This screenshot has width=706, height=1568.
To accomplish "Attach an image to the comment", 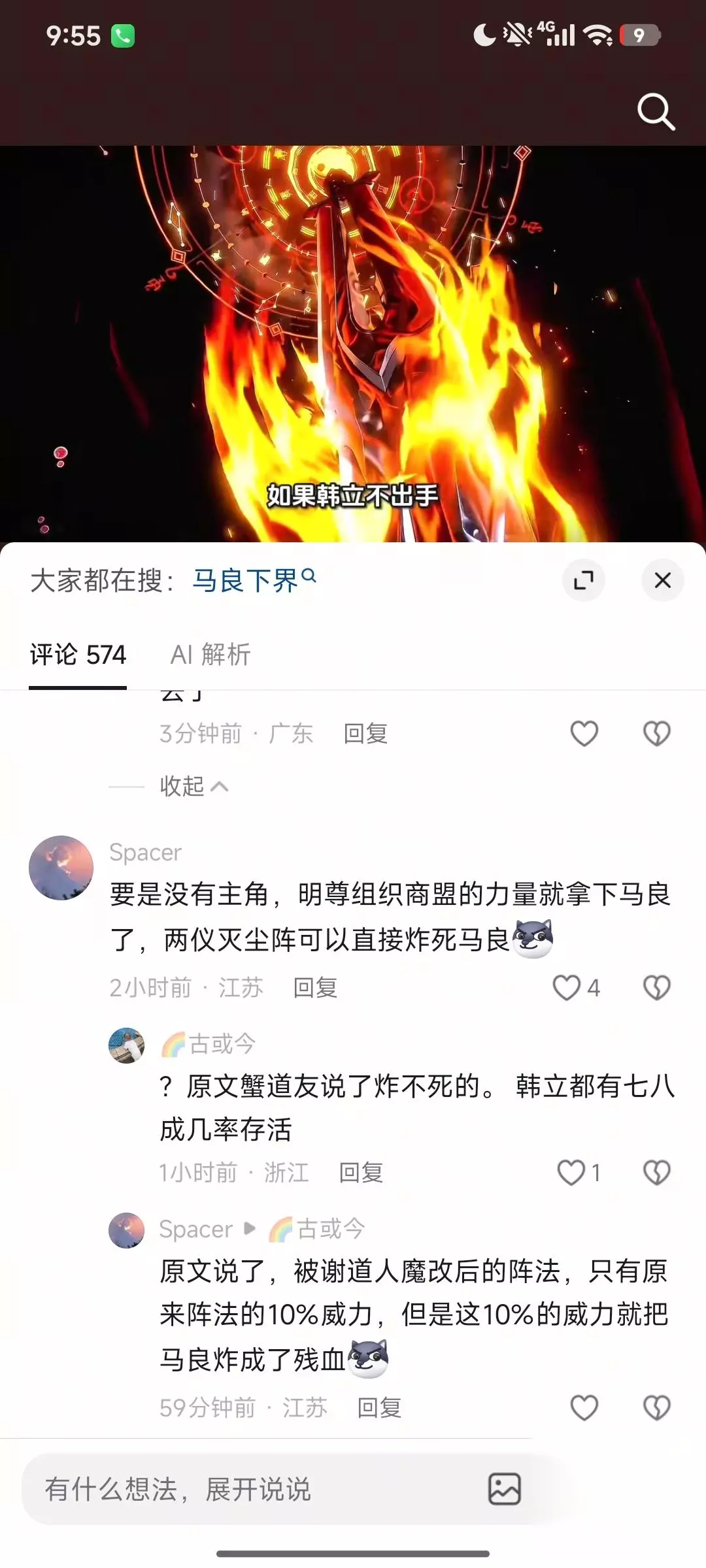I will (505, 1489).
